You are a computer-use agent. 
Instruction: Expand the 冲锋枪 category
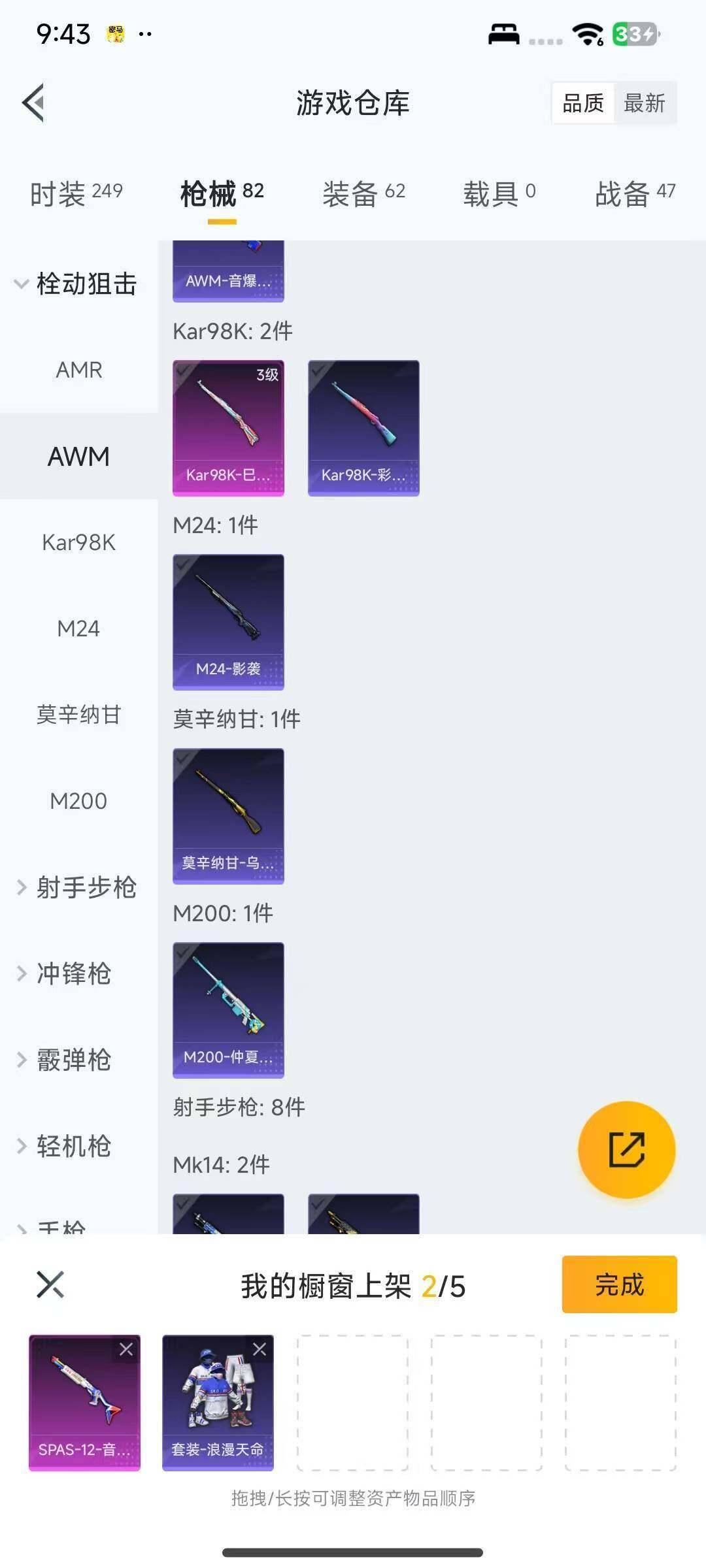(78, 973)
